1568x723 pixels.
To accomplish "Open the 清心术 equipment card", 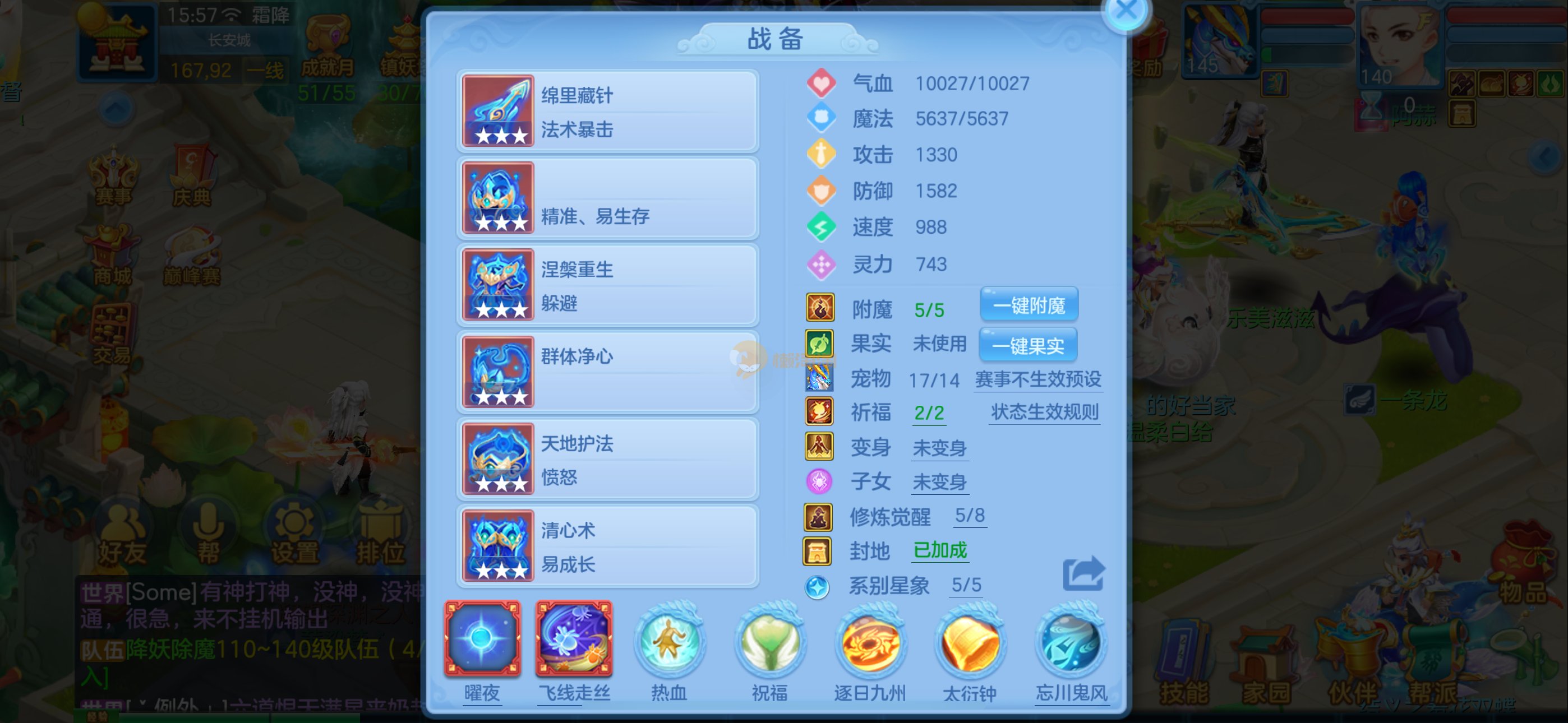I will [607, 546].
